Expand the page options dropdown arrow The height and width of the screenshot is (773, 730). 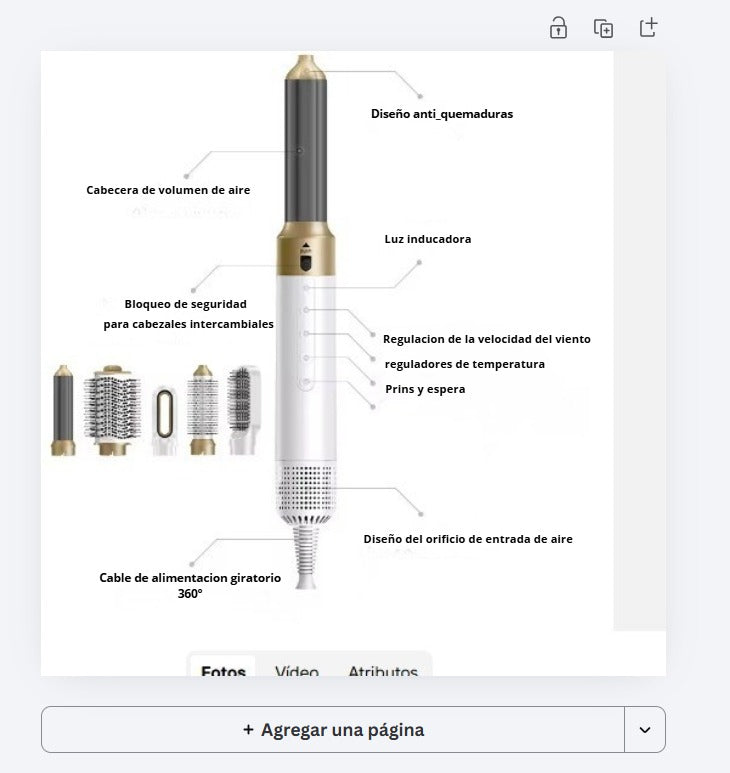645,730
